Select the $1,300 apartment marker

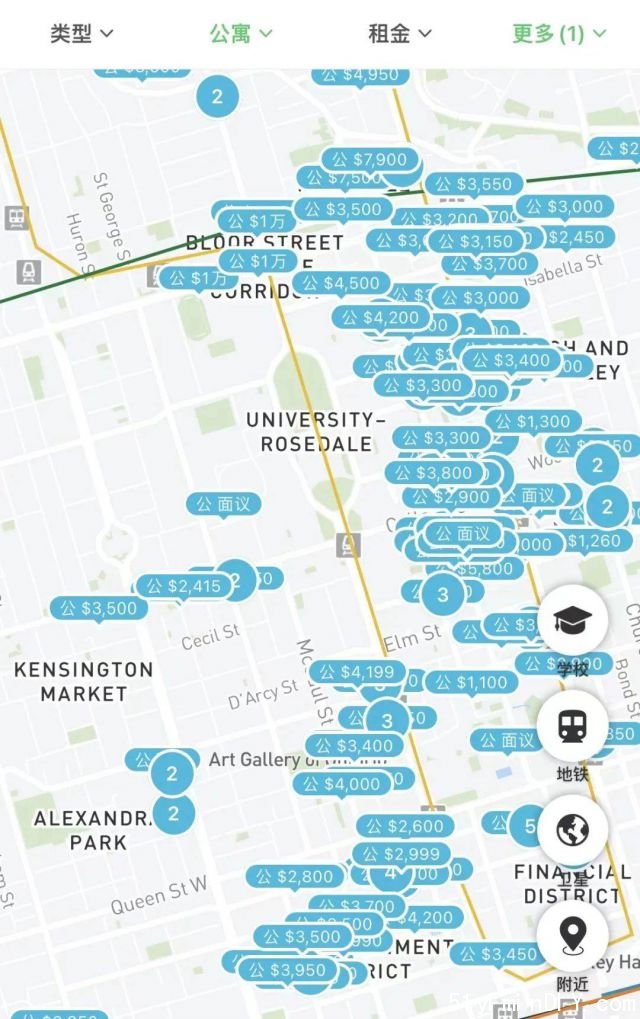534,422
